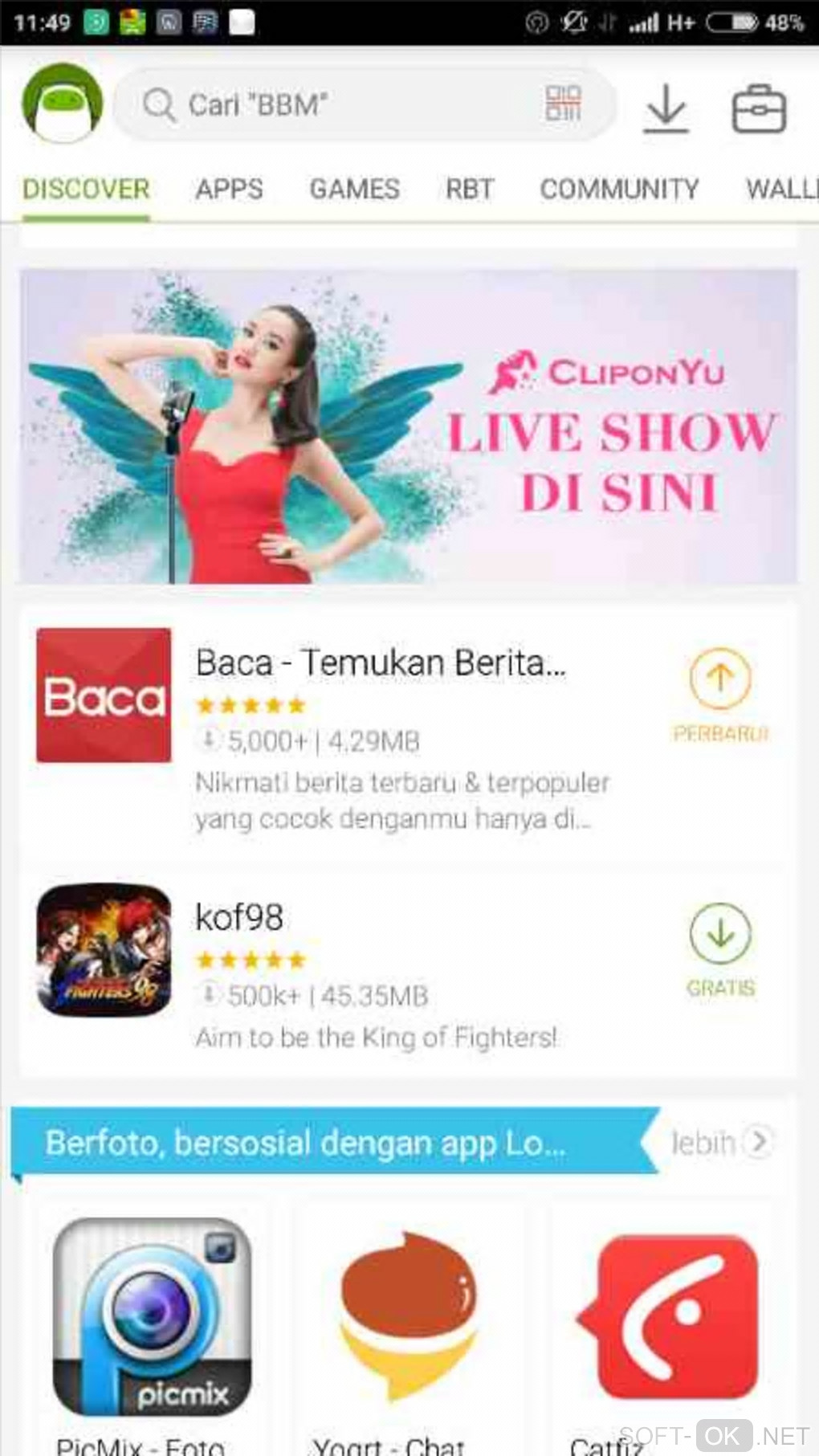This screenshot has width=819, height=1456.
Task: Open the profile avatar icon
Action: click(x=63, y=104)
